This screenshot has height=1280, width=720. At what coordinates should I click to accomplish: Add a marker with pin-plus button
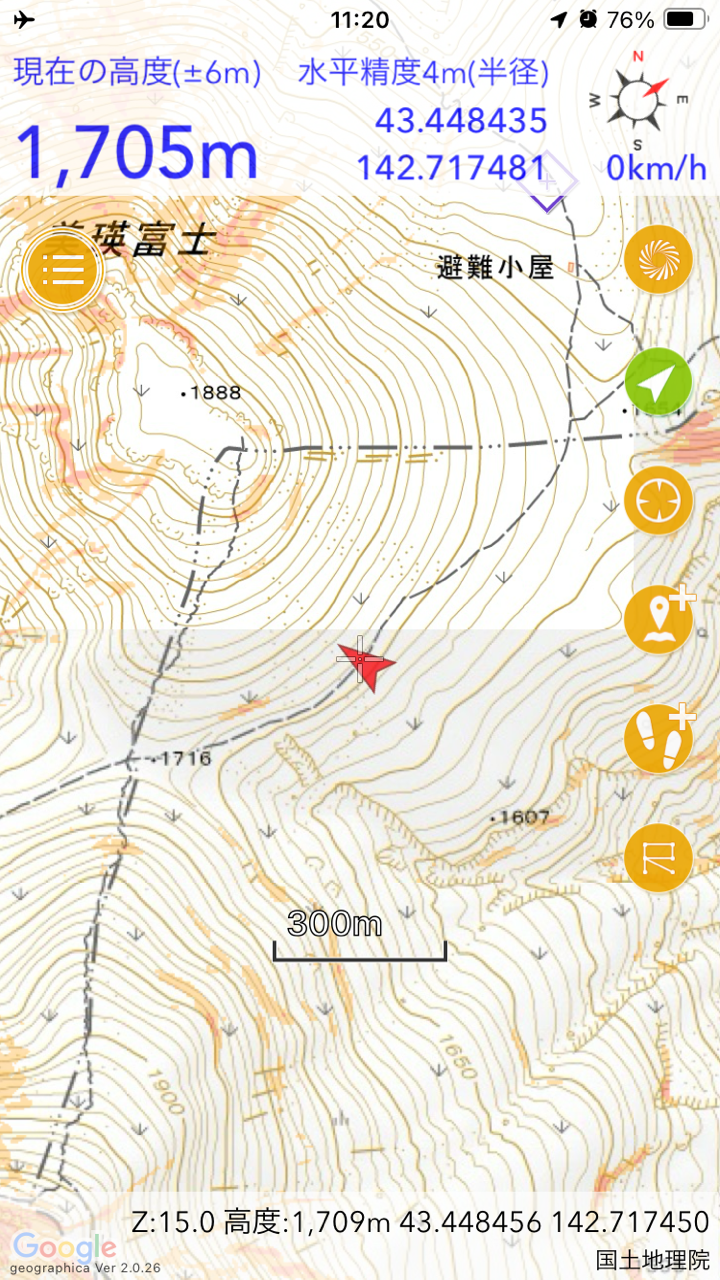[x=658, y=620]
